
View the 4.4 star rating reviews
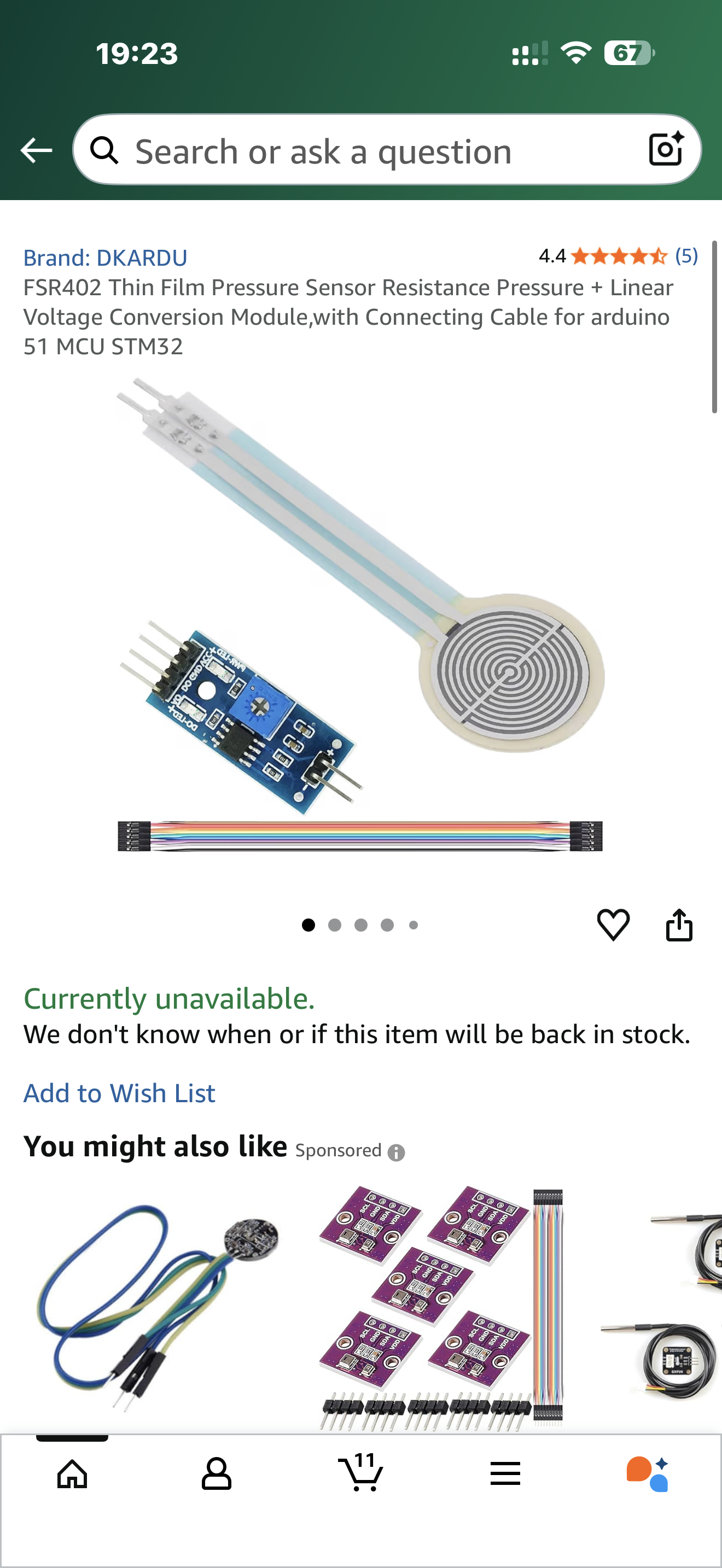[x=618, y=256]
